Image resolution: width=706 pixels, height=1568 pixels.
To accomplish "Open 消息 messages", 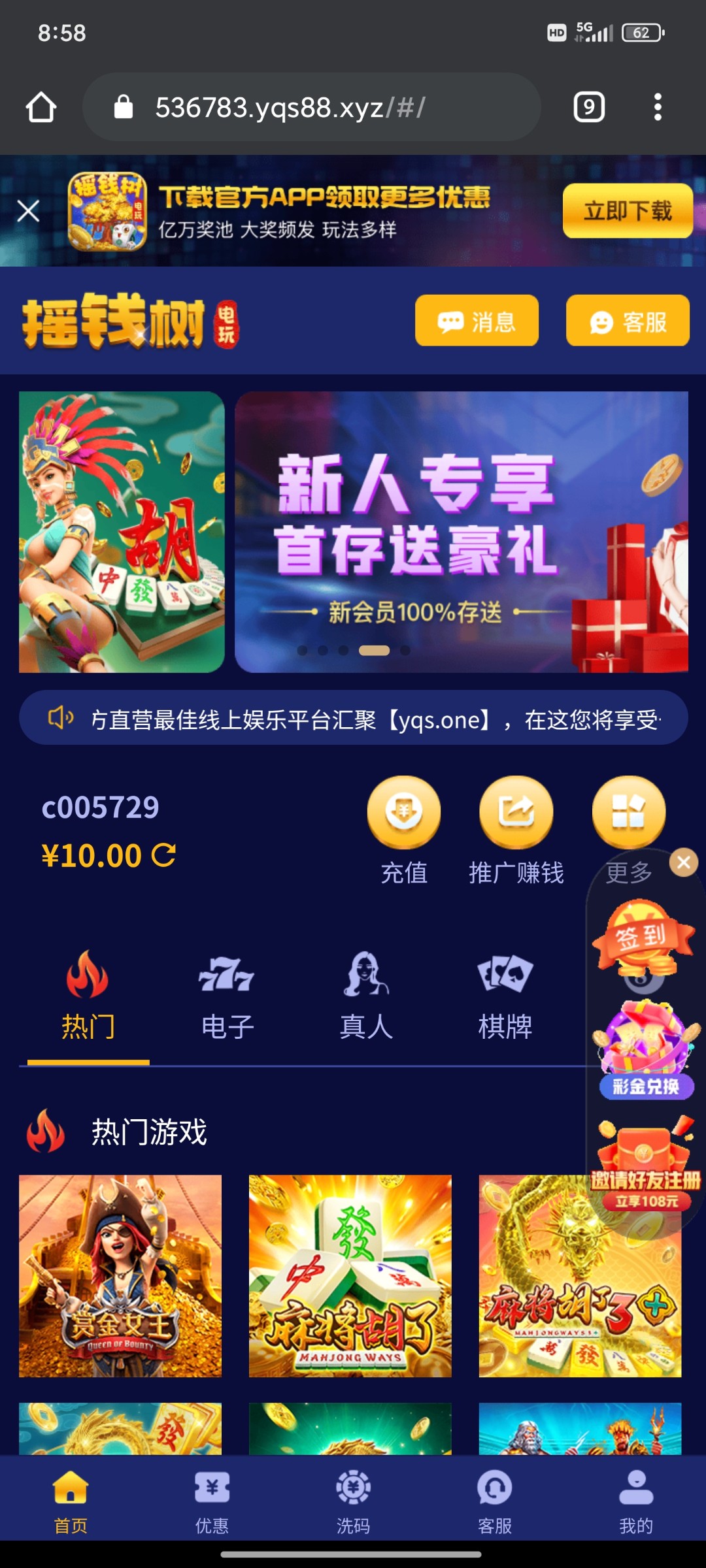I will pos(477,321).
